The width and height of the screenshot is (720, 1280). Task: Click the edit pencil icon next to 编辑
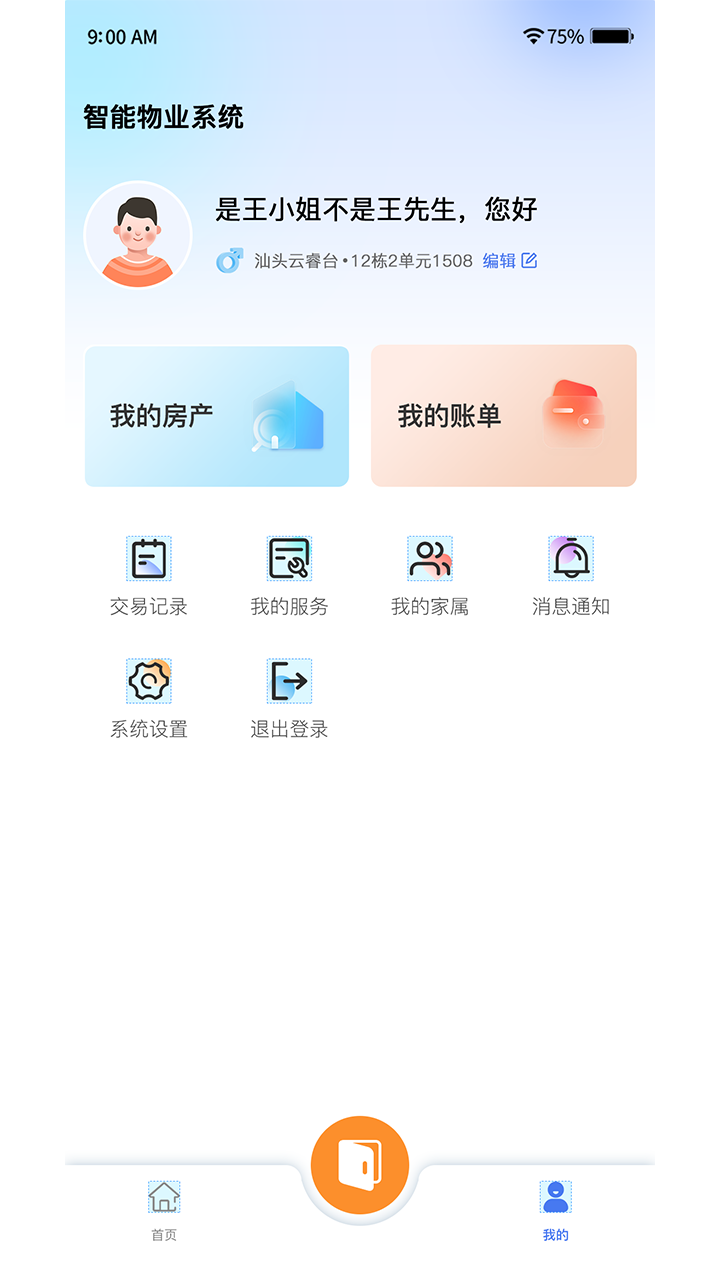[529, 260]
